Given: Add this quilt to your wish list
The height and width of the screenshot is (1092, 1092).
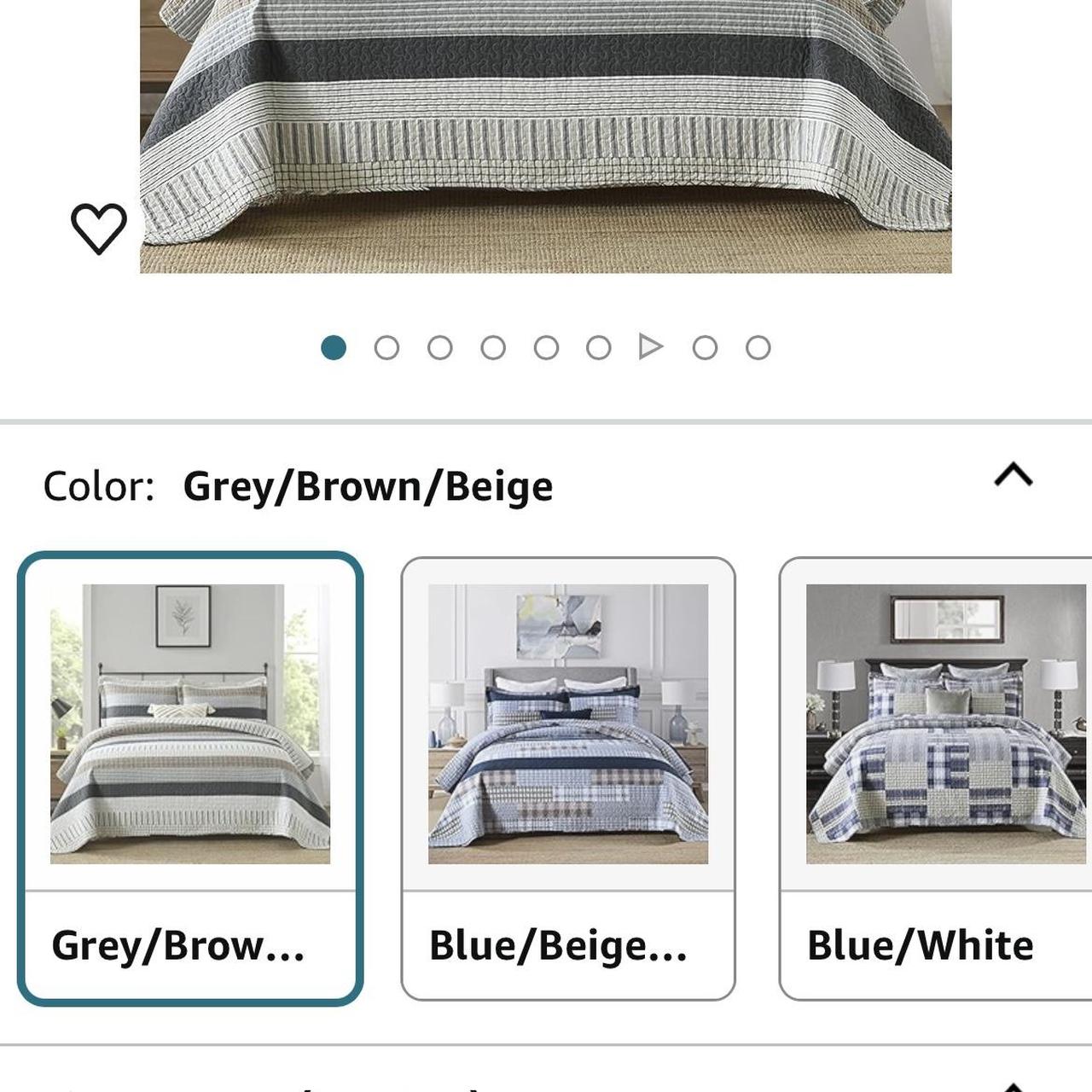Looking at the screenshot, I should (99, 228).
